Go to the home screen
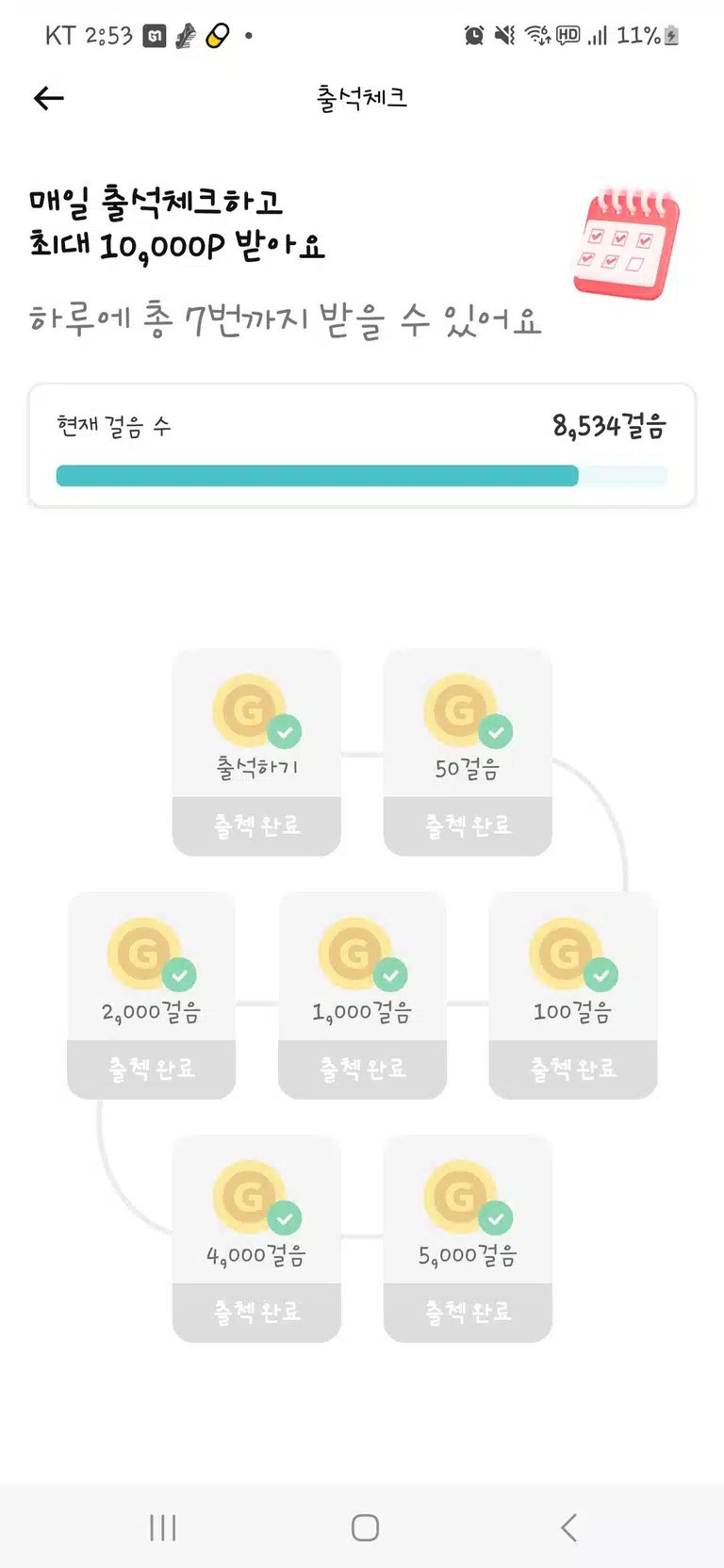This screenshot has height=1568, width=724. click(x=365, y=1527)
